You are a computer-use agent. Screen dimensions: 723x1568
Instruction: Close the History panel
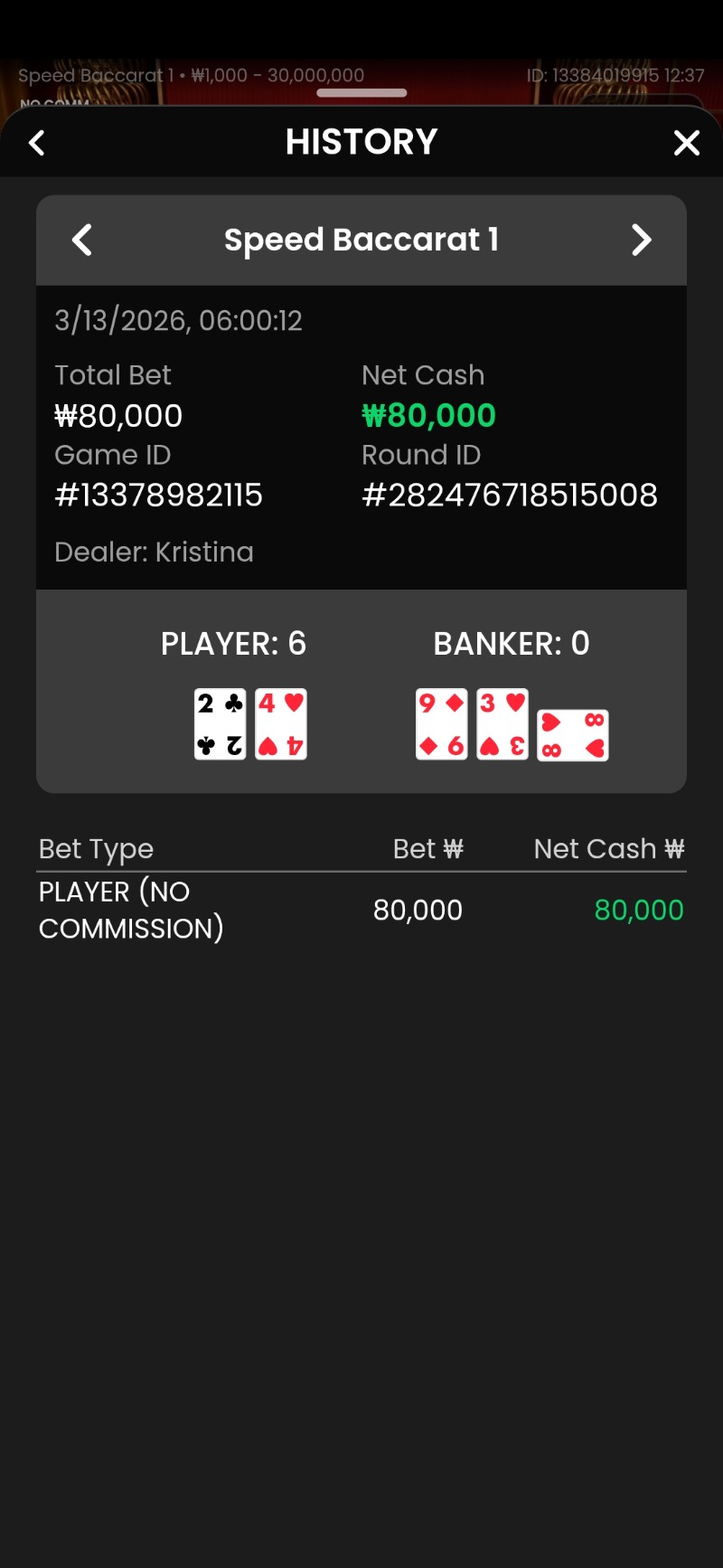(686, 143)
